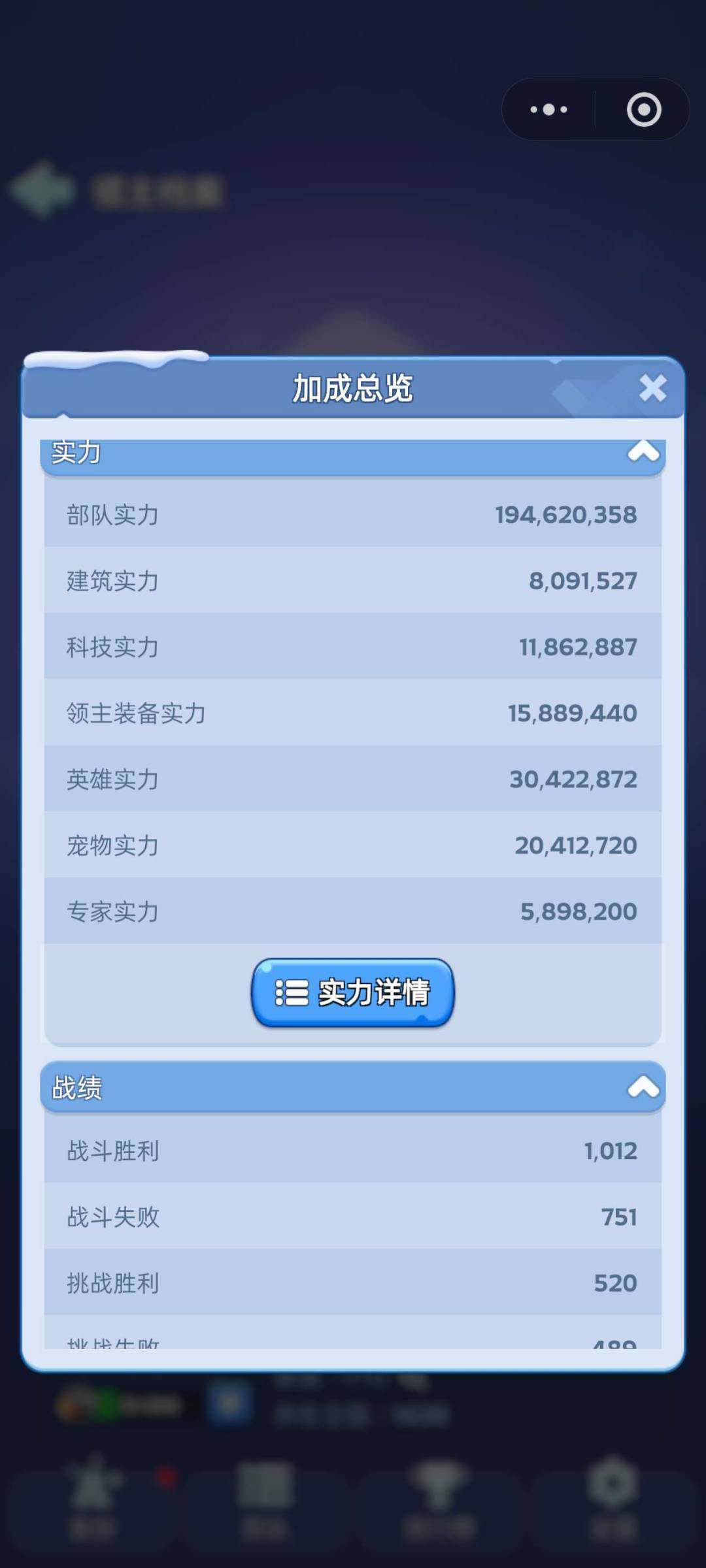Close the 加成总览 popup
Screen dimensions: 706x1568
click(652, 387)
